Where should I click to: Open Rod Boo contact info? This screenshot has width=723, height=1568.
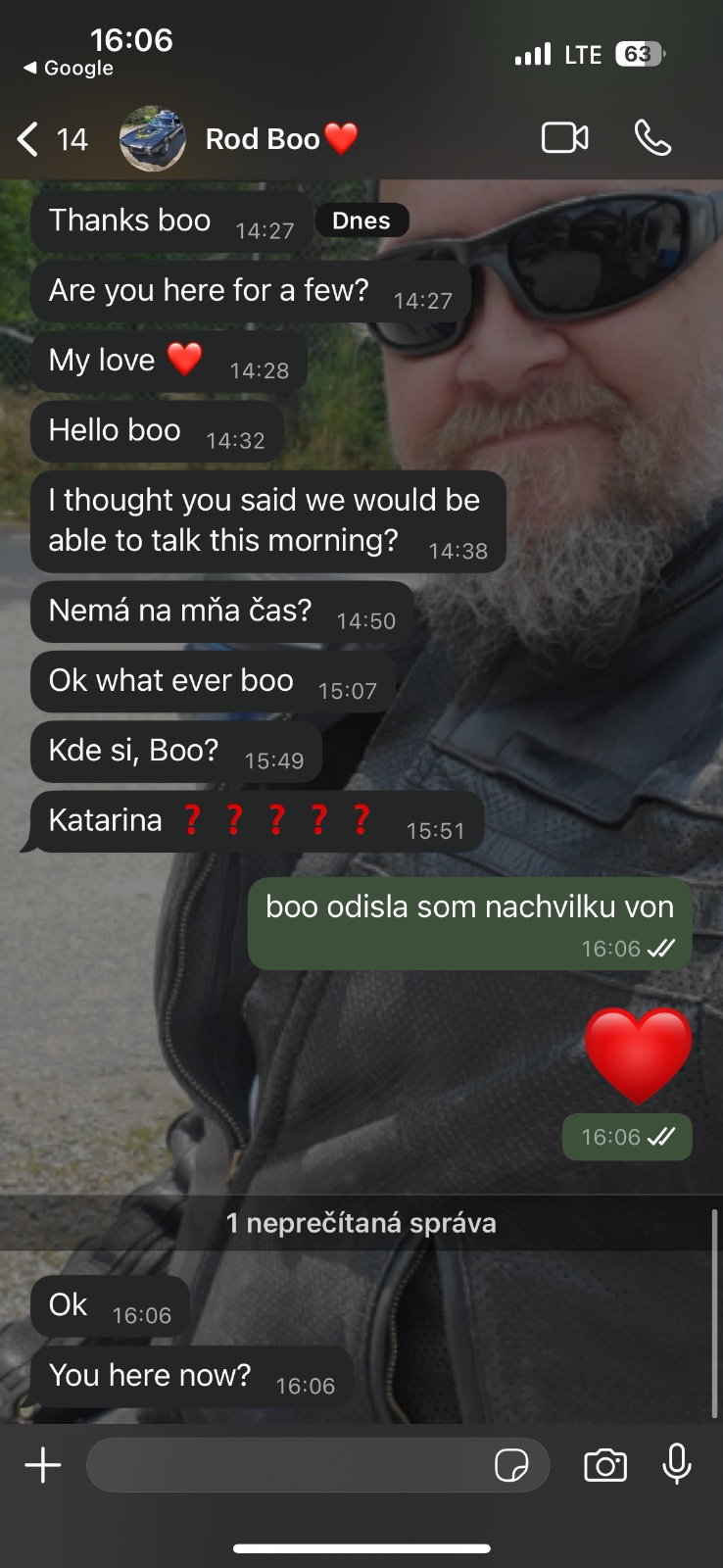click(x=263, y=139)
